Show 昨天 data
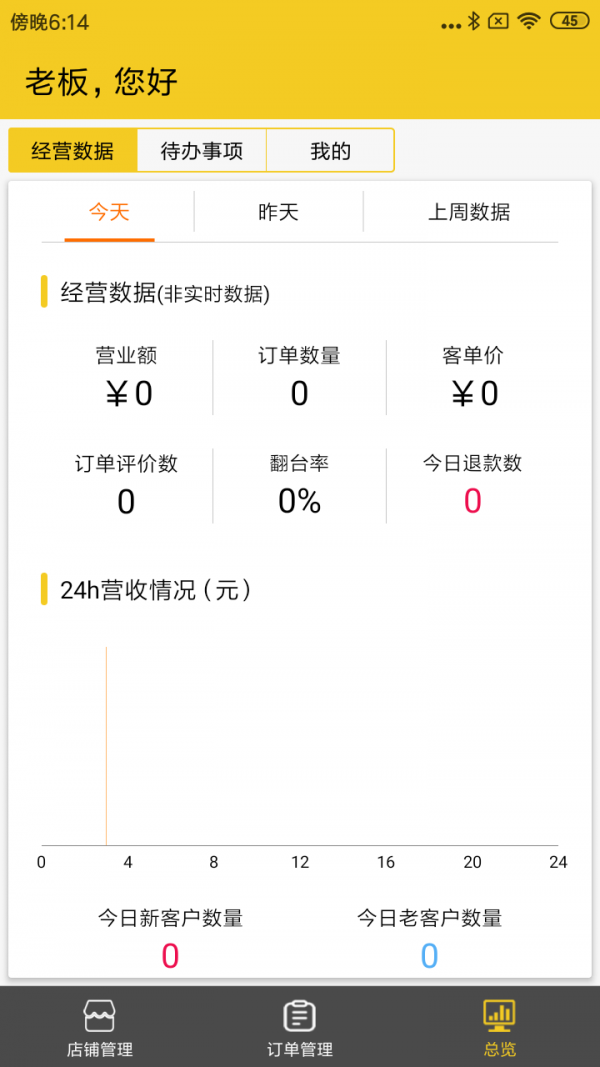Viewport: 600px width, 1067px height. coord(278,212)
